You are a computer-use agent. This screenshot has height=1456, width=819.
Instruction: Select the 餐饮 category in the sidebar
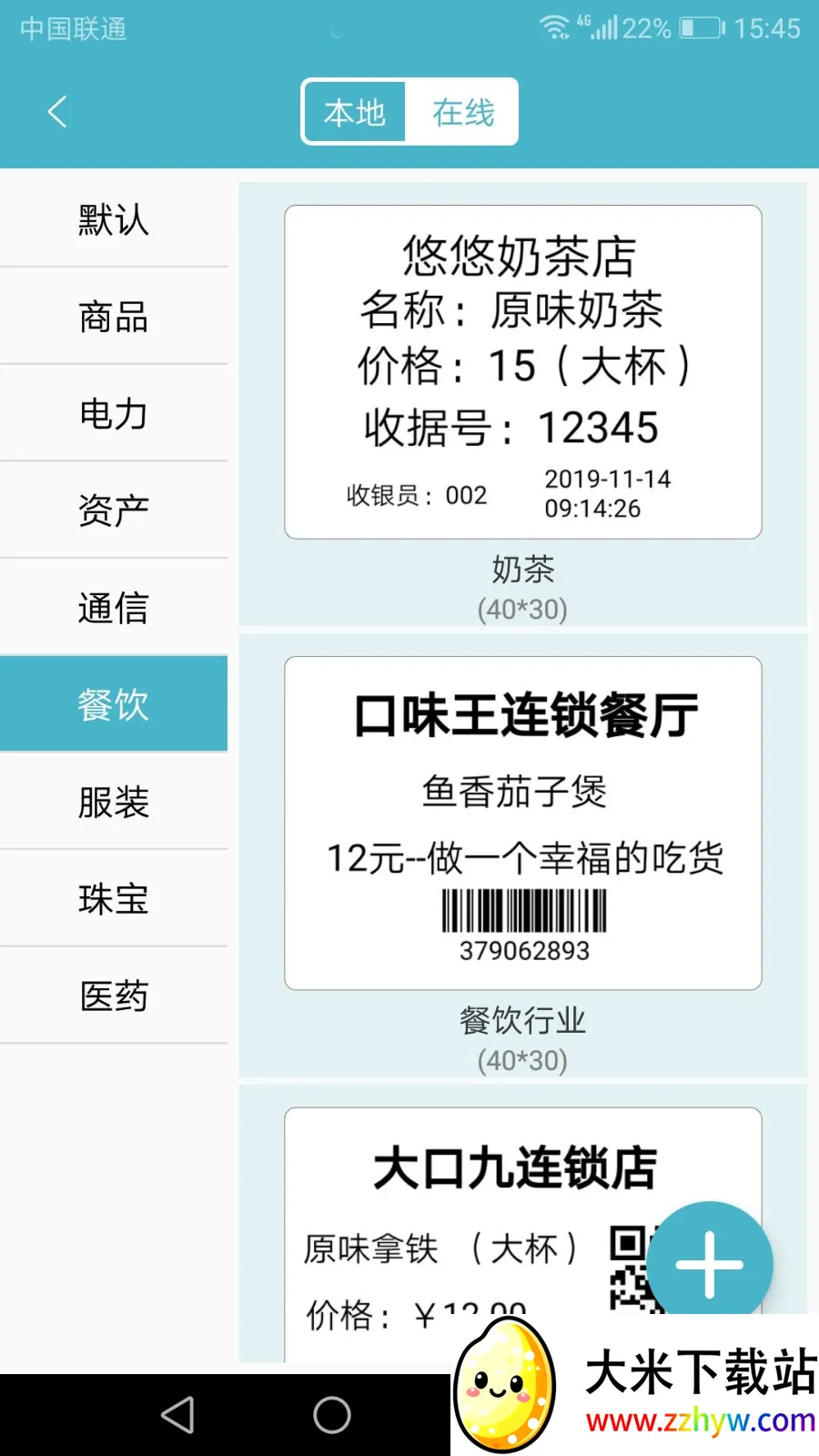(x=113, y=703)
